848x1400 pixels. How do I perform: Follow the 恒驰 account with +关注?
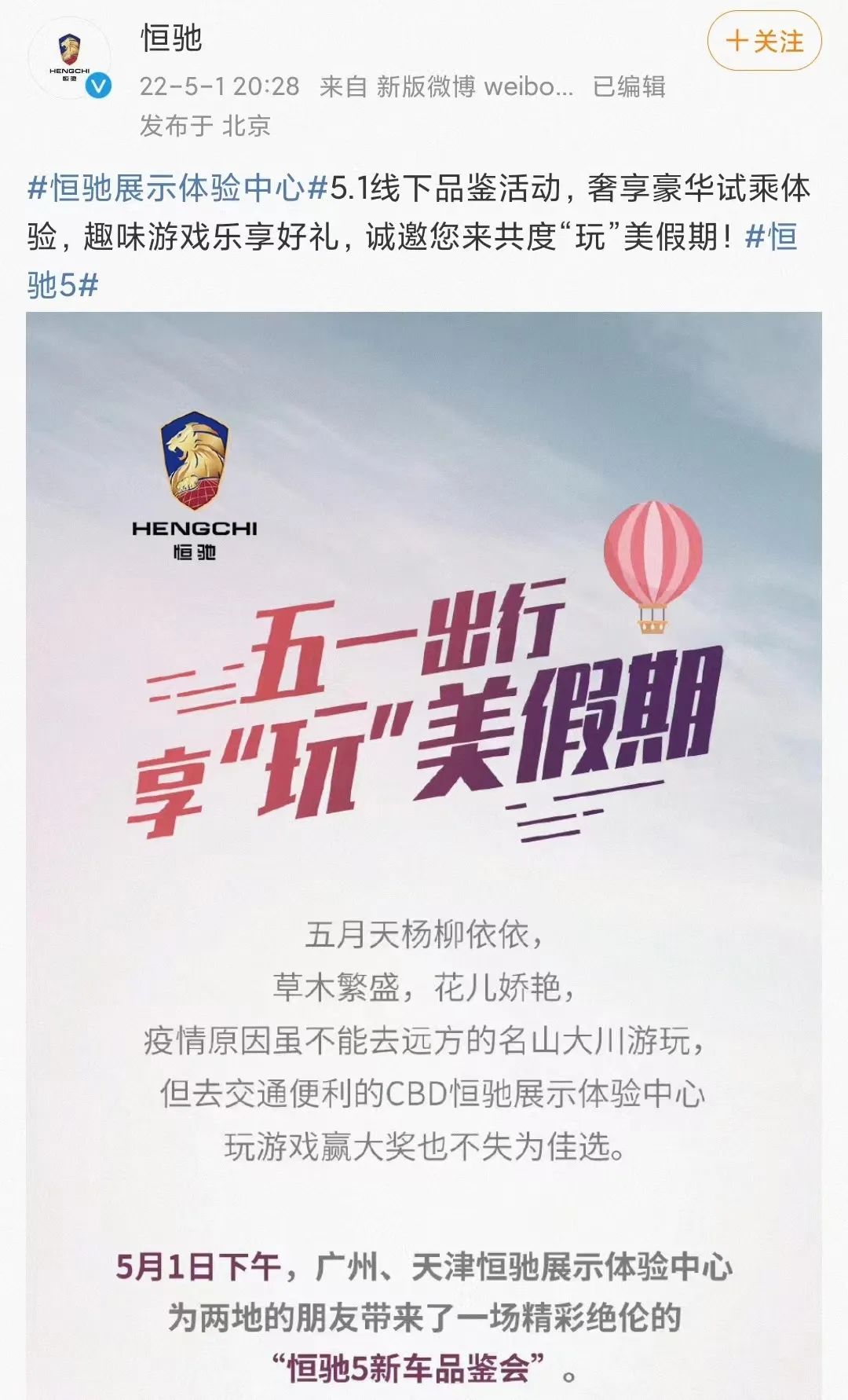pos(764,42)
